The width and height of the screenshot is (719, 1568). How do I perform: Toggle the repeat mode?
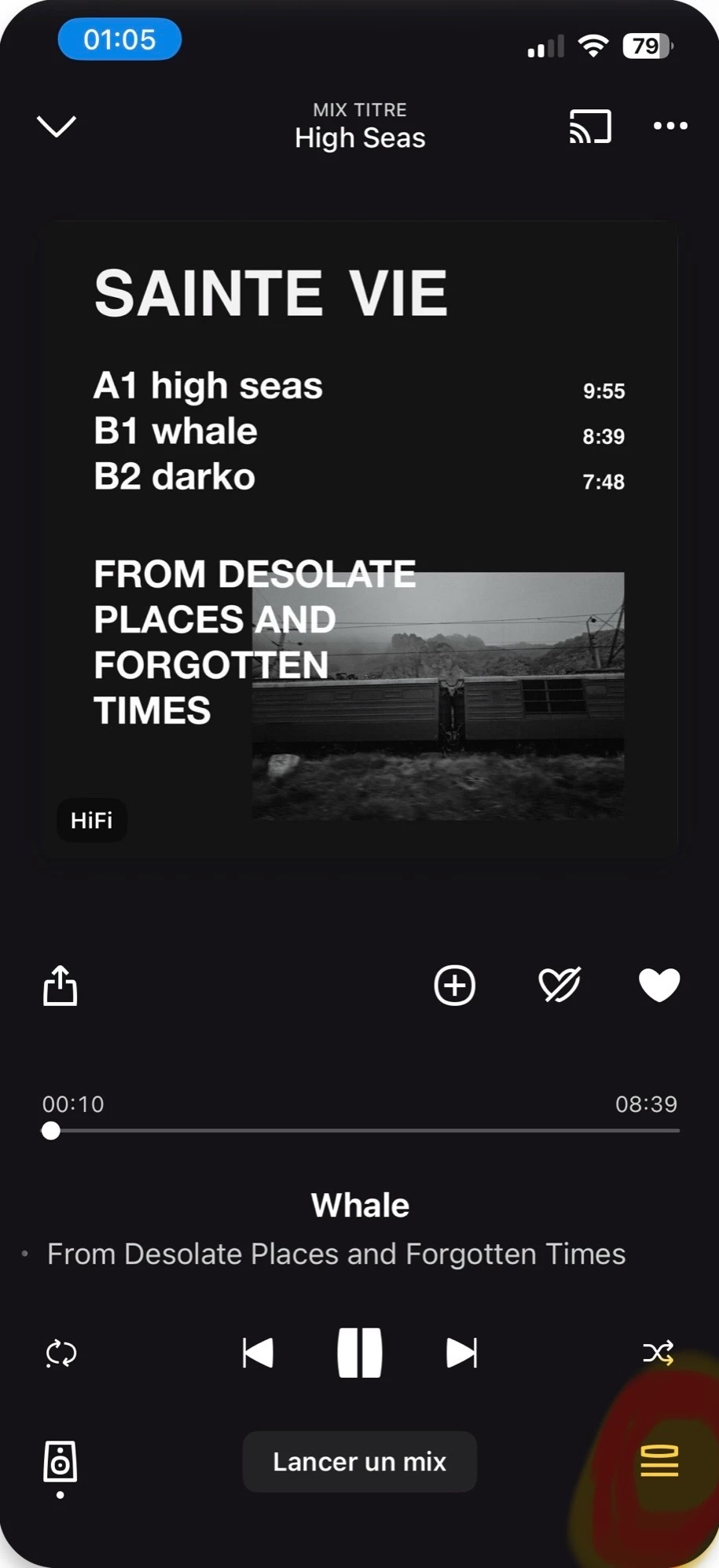(x=61, y=1353)
